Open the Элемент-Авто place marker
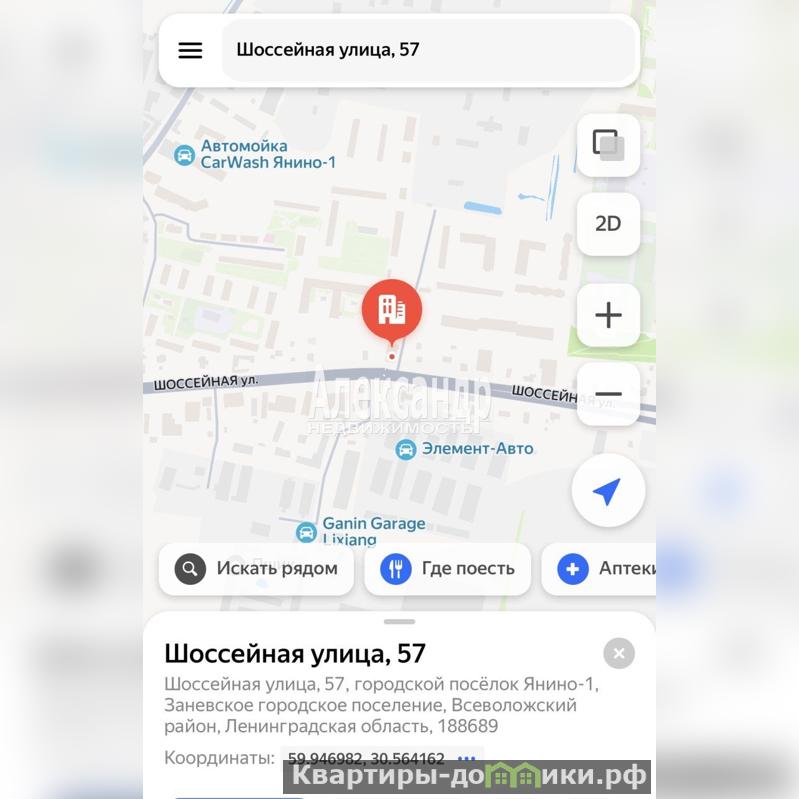Screen dimensions: 799x799 [x=406, y=450]
